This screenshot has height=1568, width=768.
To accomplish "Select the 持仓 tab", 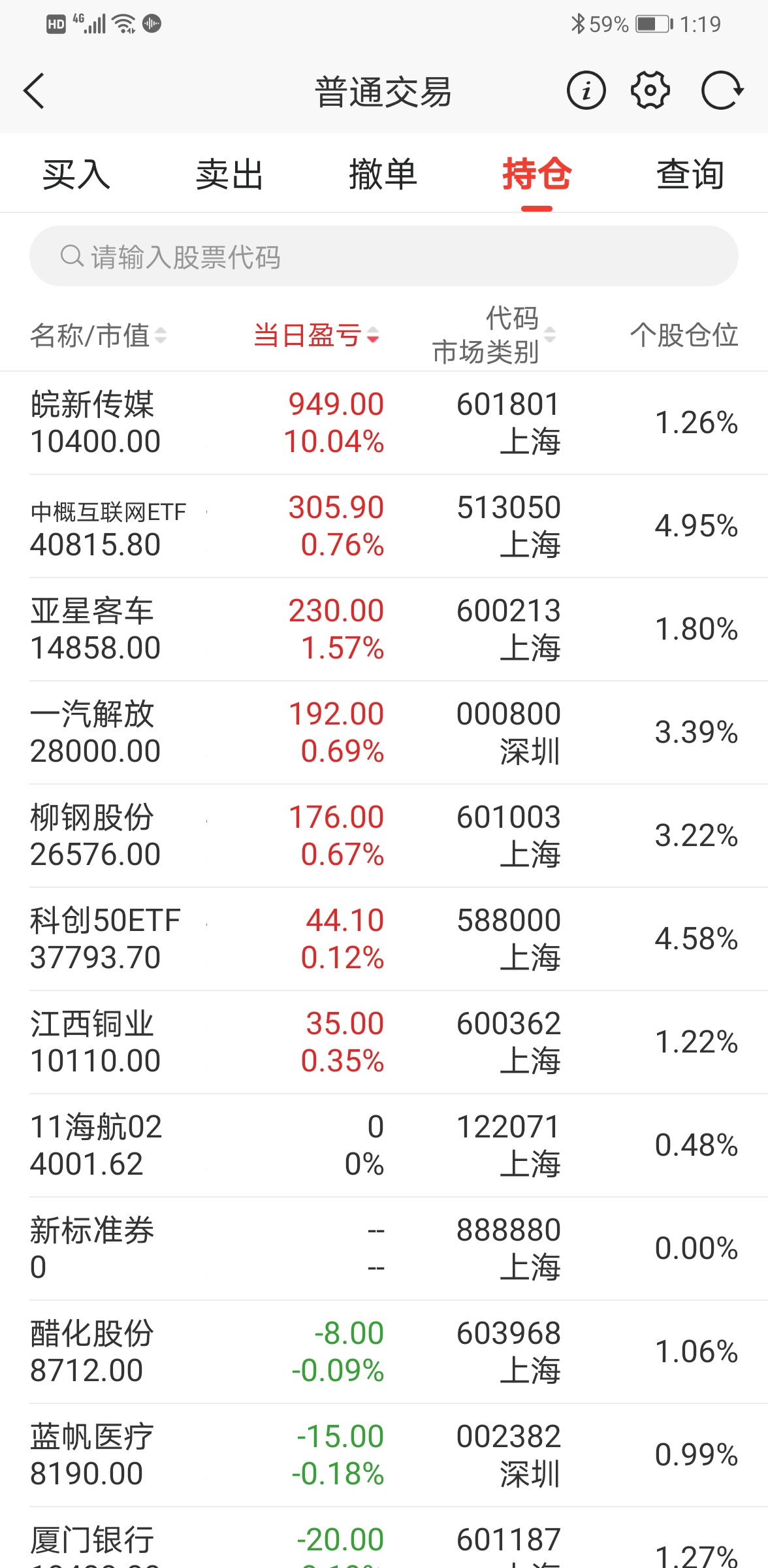I will [x=537, y=174].
